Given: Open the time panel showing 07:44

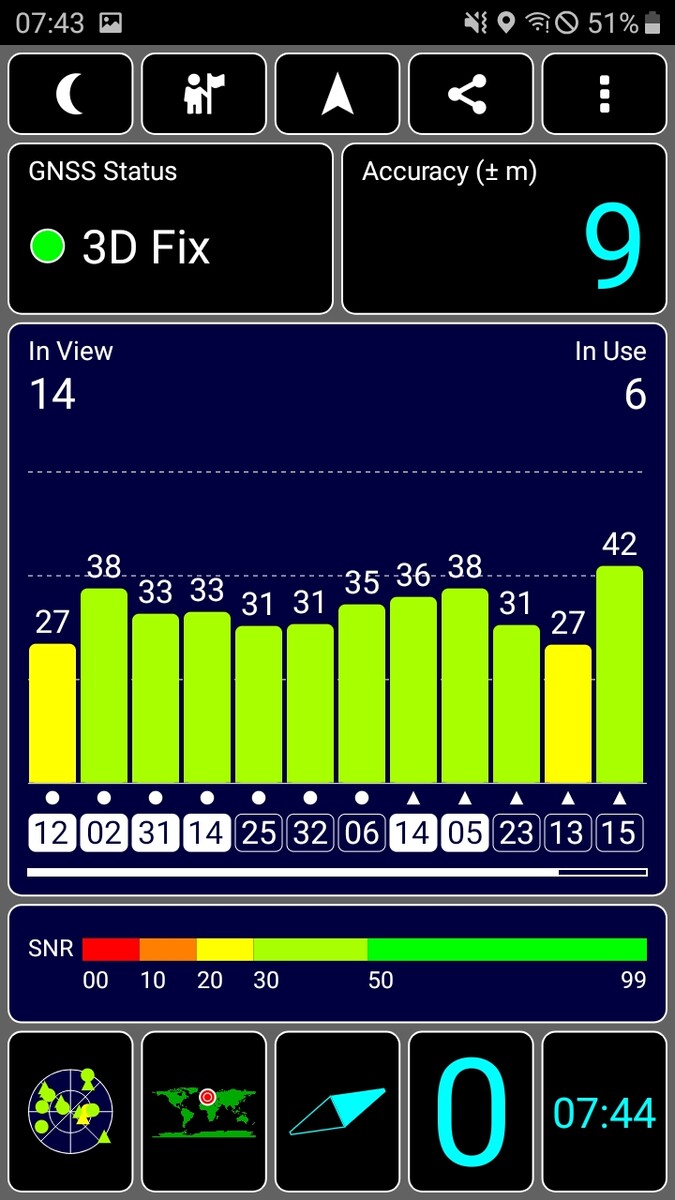Looking at the screenshot, I should (604, 1111).
